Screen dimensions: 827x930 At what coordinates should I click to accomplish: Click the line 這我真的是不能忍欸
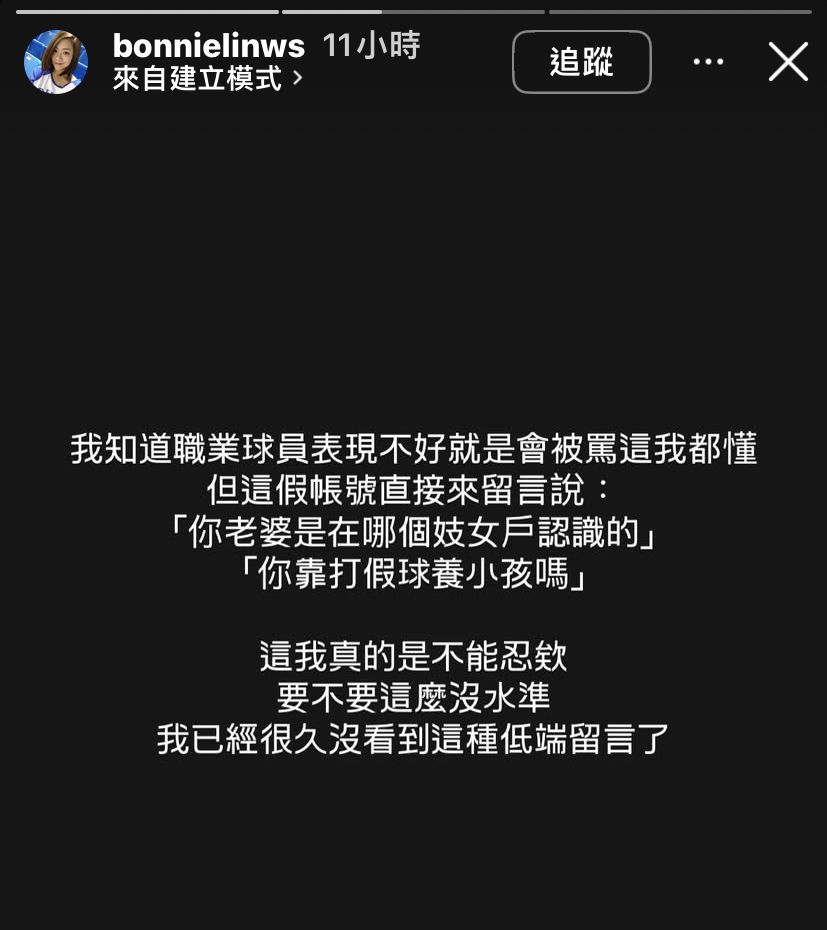click(x=413, y=657)
